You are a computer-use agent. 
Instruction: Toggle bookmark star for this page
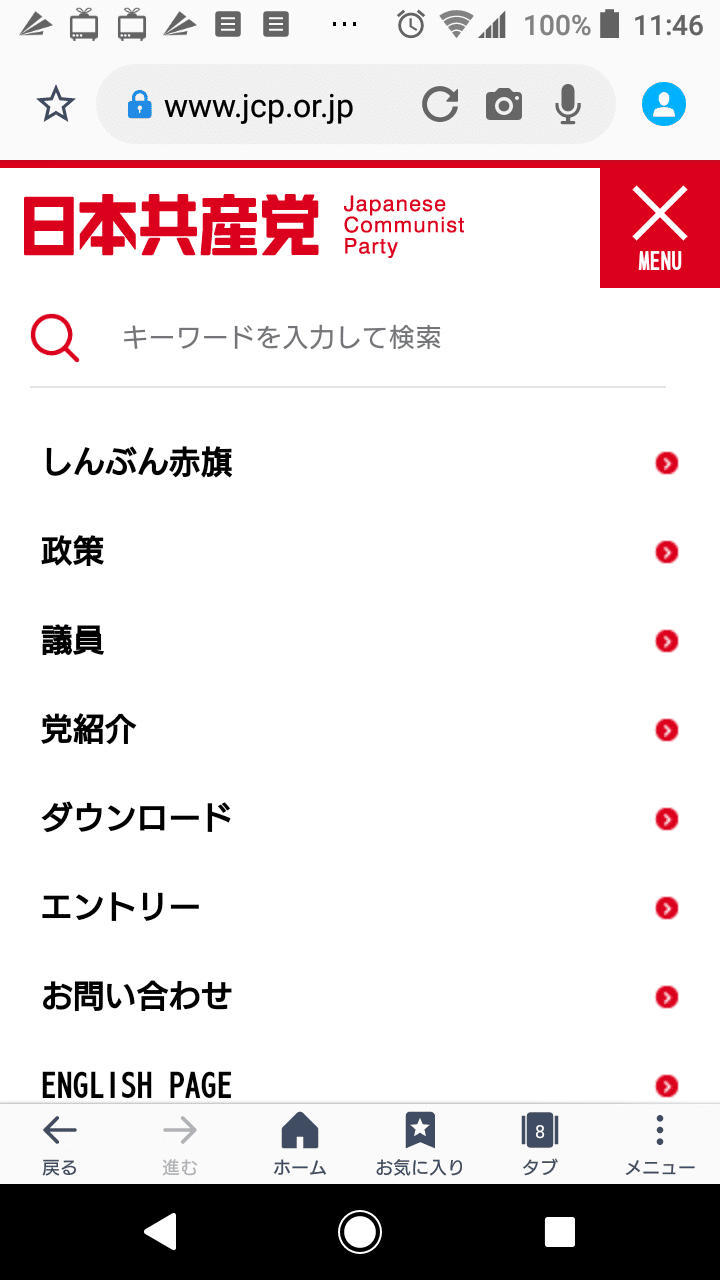(57, 103)
